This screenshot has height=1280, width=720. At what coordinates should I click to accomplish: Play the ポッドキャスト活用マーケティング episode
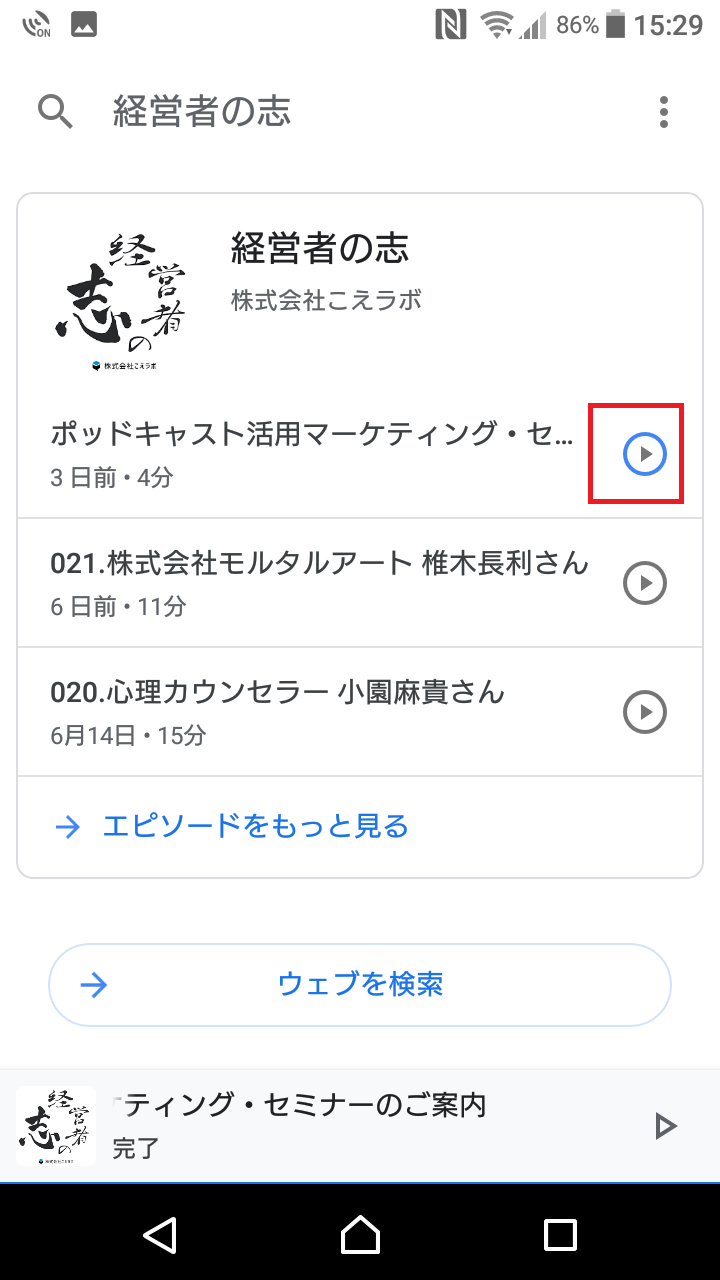645,454
